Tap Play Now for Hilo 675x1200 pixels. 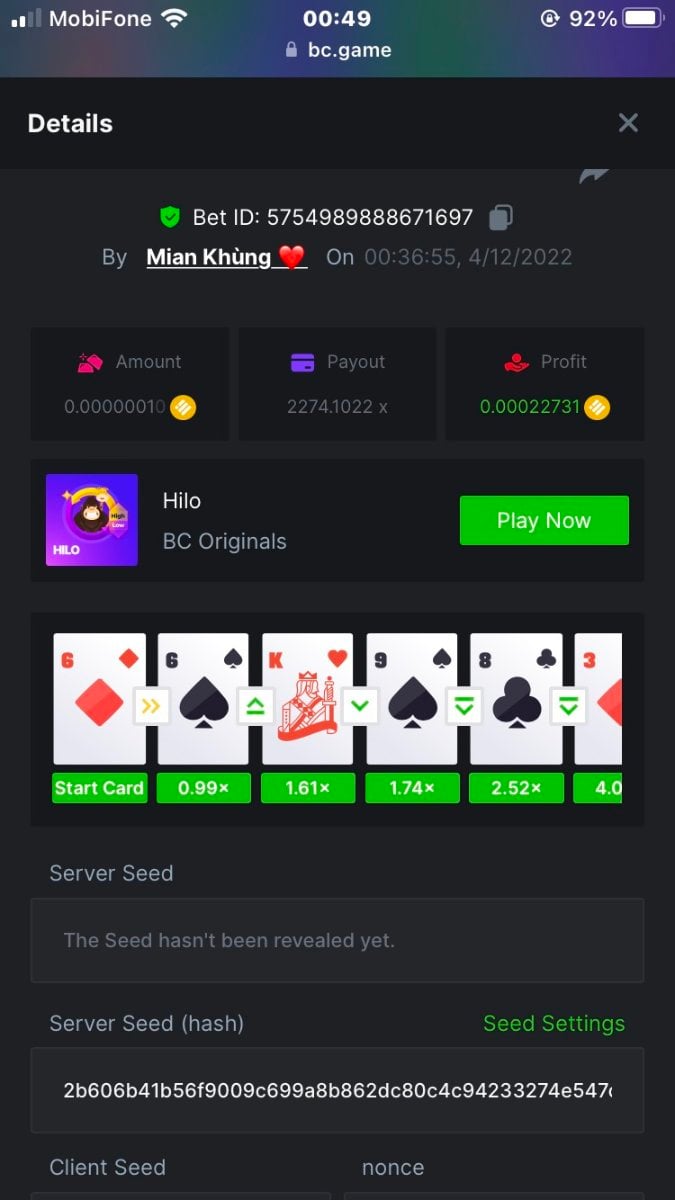click(x=544, y=520)
